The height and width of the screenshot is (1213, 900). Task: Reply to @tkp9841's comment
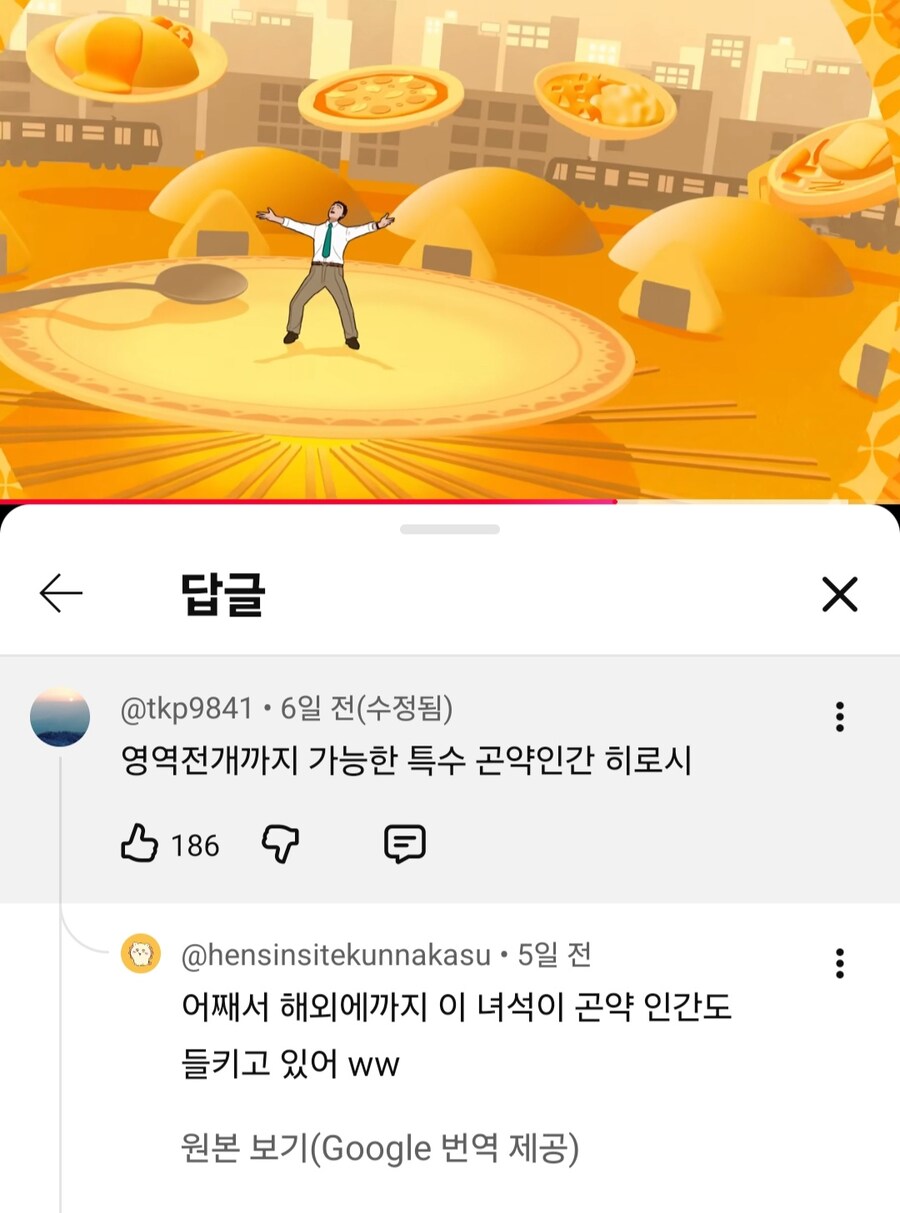click(405, 845)
